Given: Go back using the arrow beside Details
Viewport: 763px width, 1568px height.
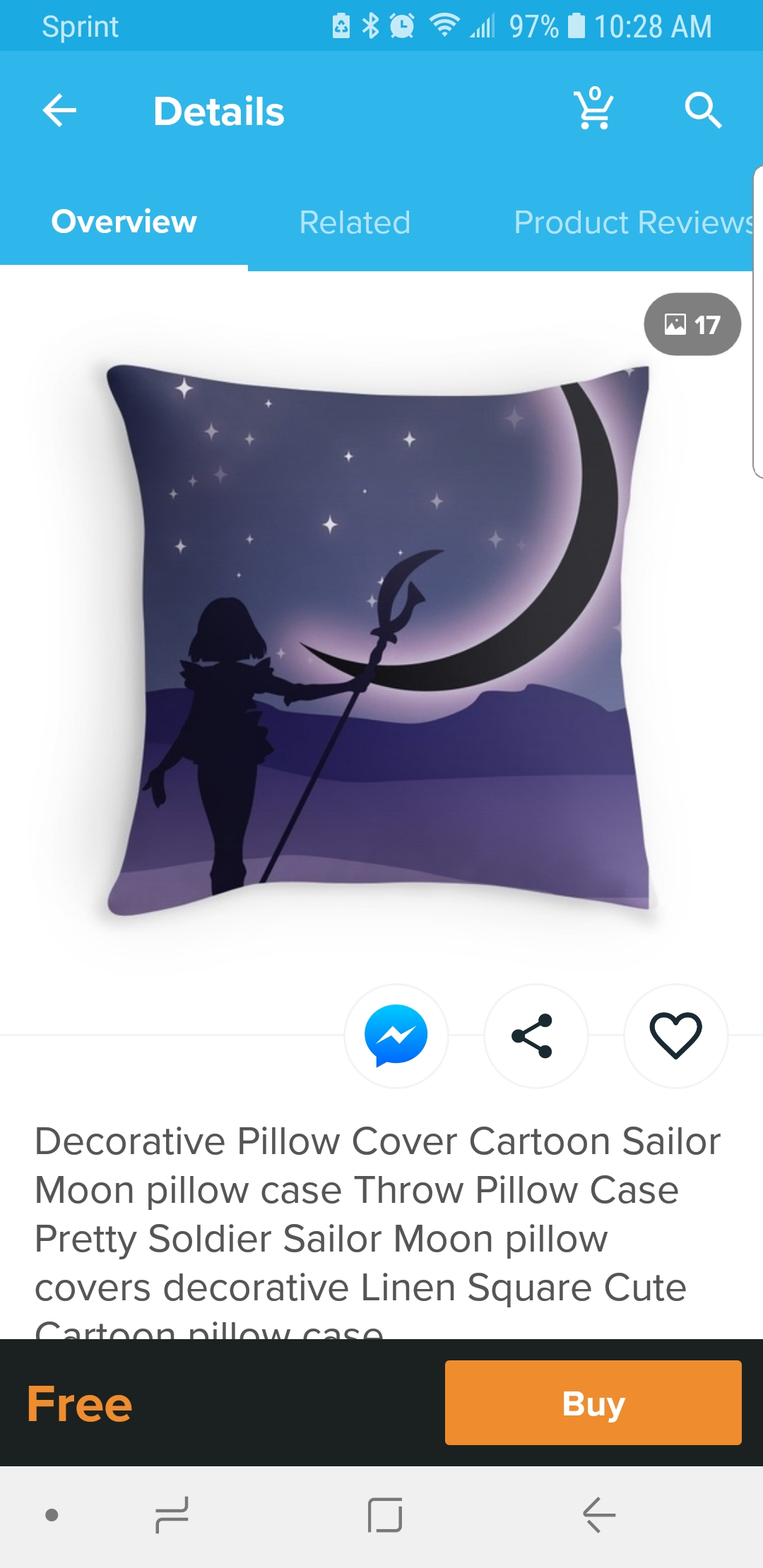Looking at the screenshot, I should pos(59,111).
